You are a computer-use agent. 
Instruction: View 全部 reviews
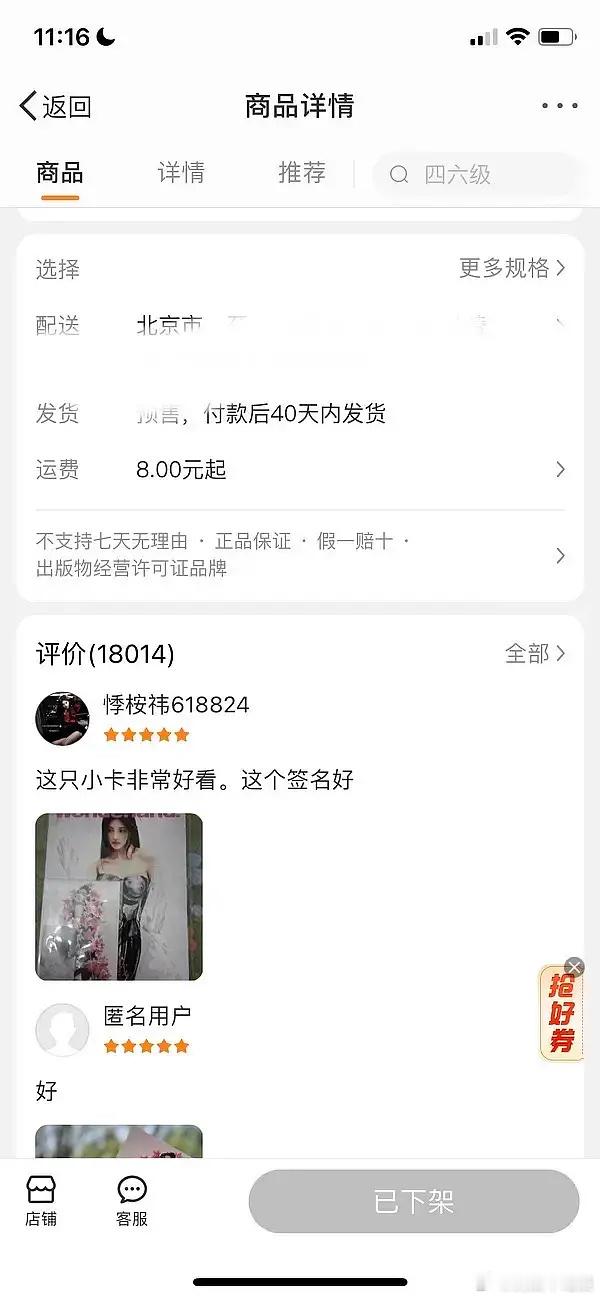(535, 653)
